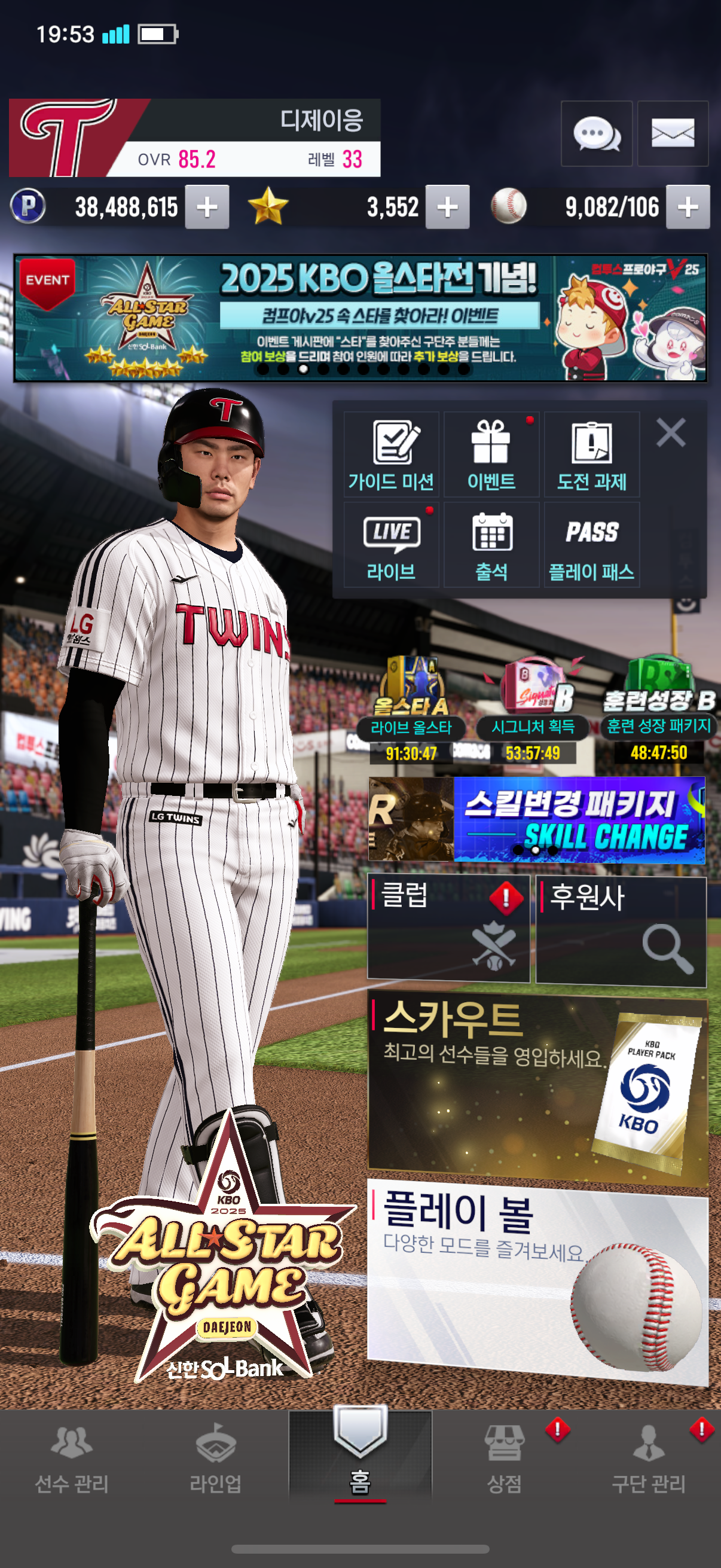Viewport: 721px width, 1568px height.
Task: Switch to the 선수 관리 tab
Action: click(72, 1459)
